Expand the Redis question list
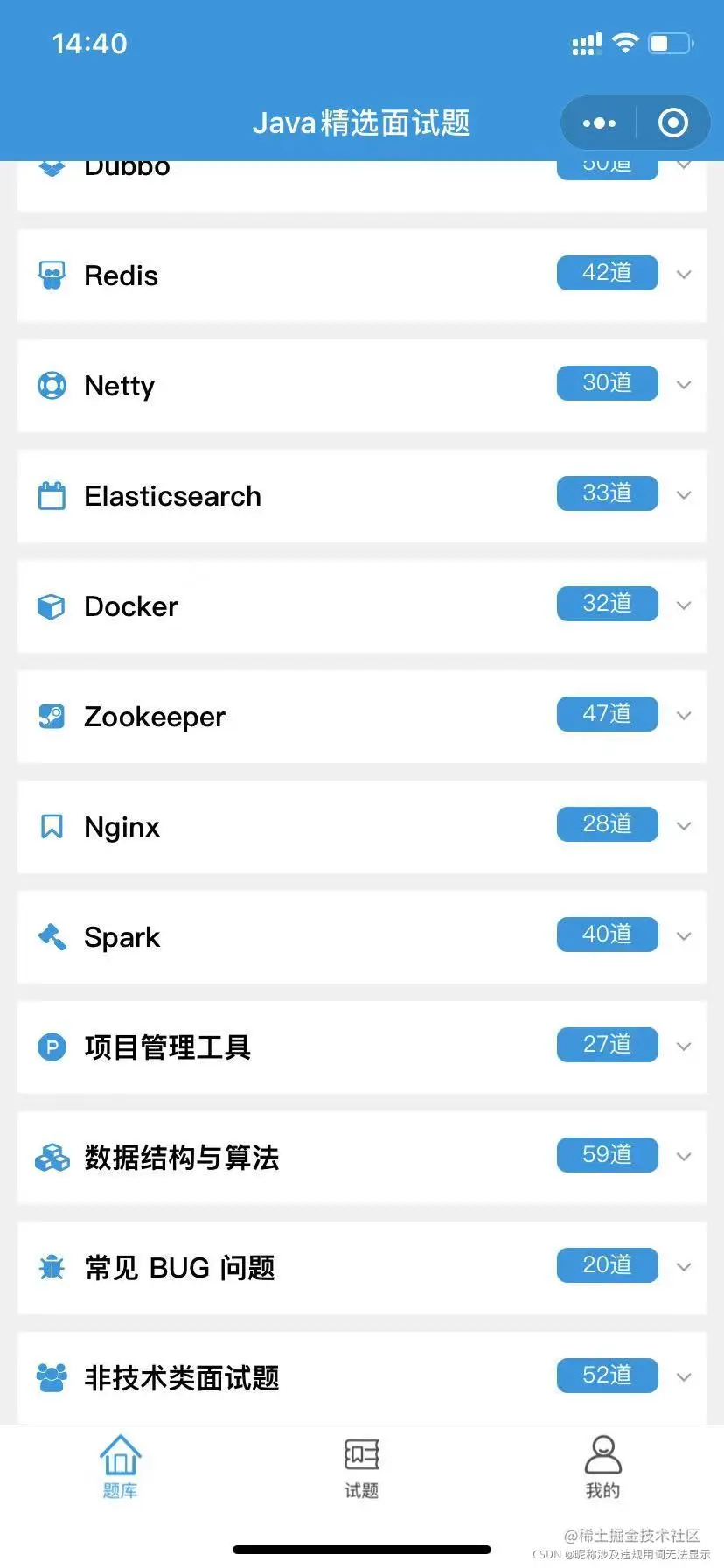The width and height of the screenshot is (724, 1568). (x=684, y=275)
